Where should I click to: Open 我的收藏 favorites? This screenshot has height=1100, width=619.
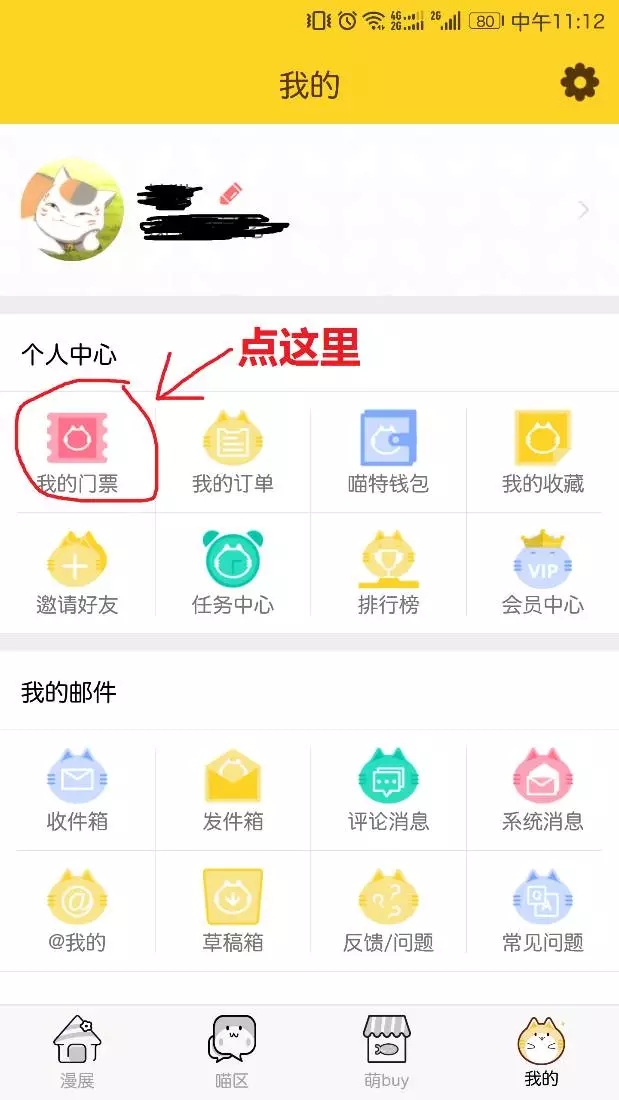[543, 452]
